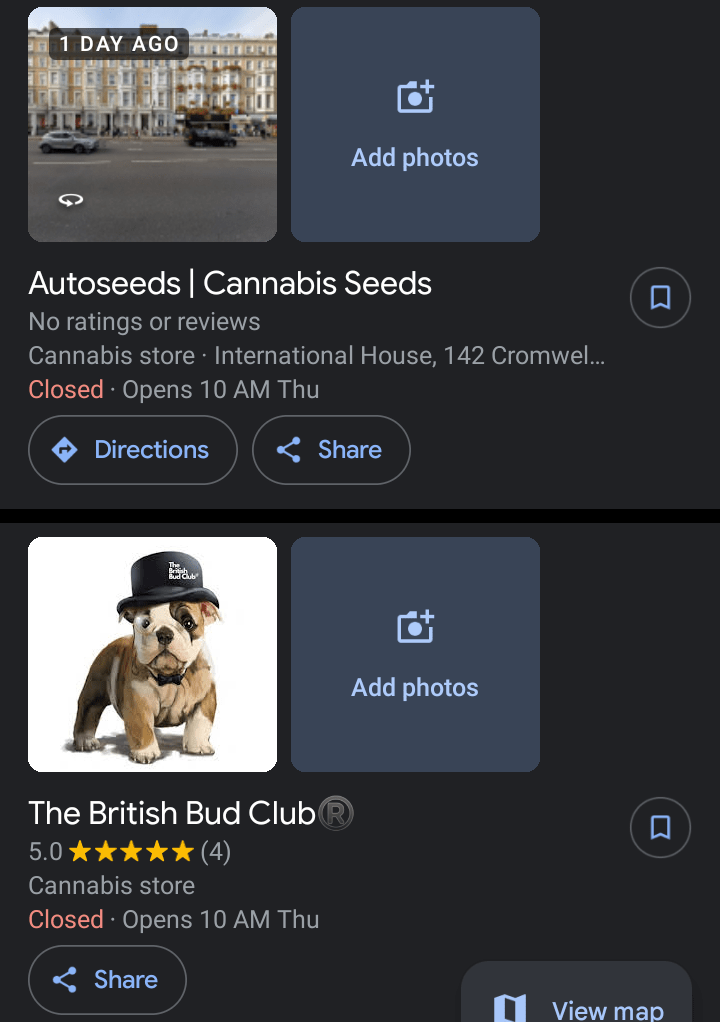
Task: Switch to the map with View map
Action: pos(578,1005)
